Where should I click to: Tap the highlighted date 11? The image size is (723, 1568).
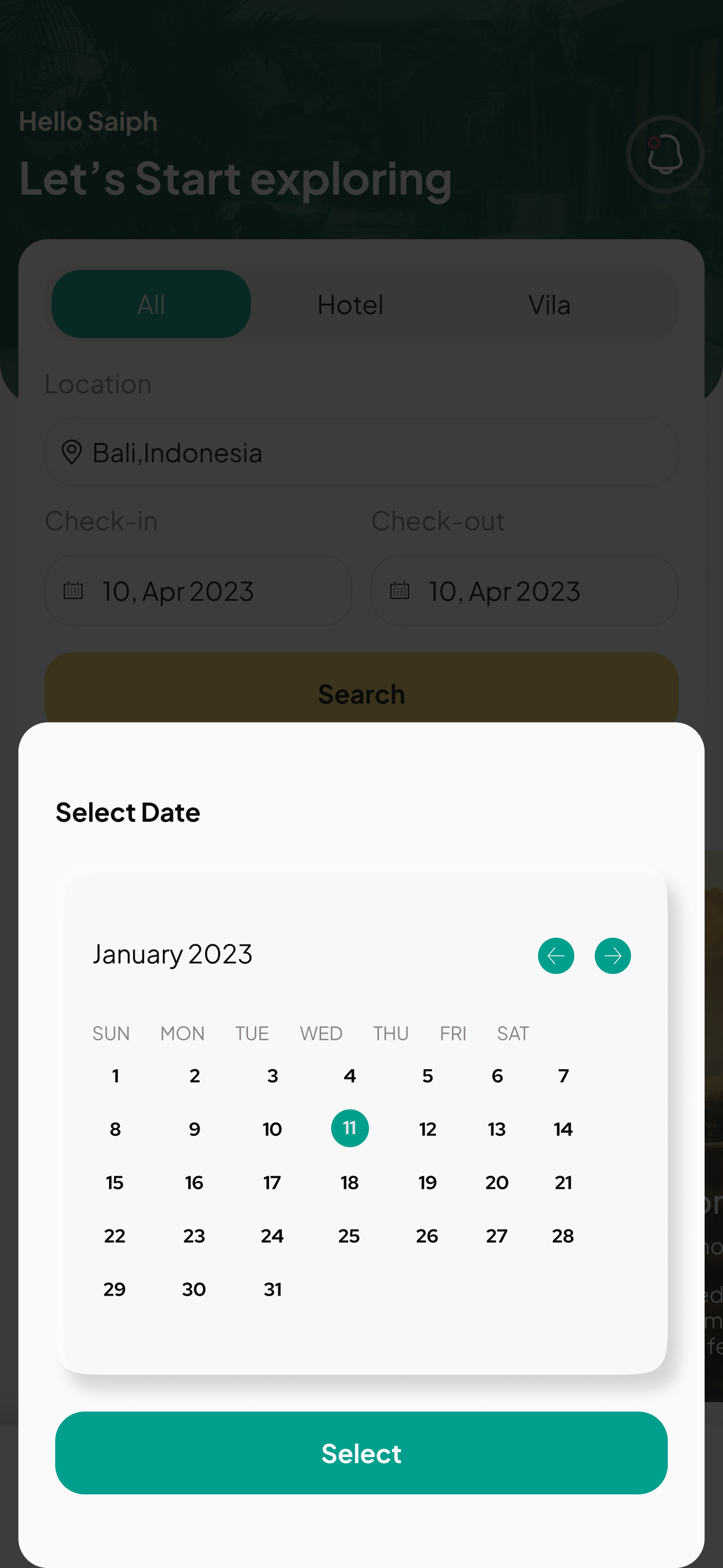pyautogui.click(x=350, y=1129)
